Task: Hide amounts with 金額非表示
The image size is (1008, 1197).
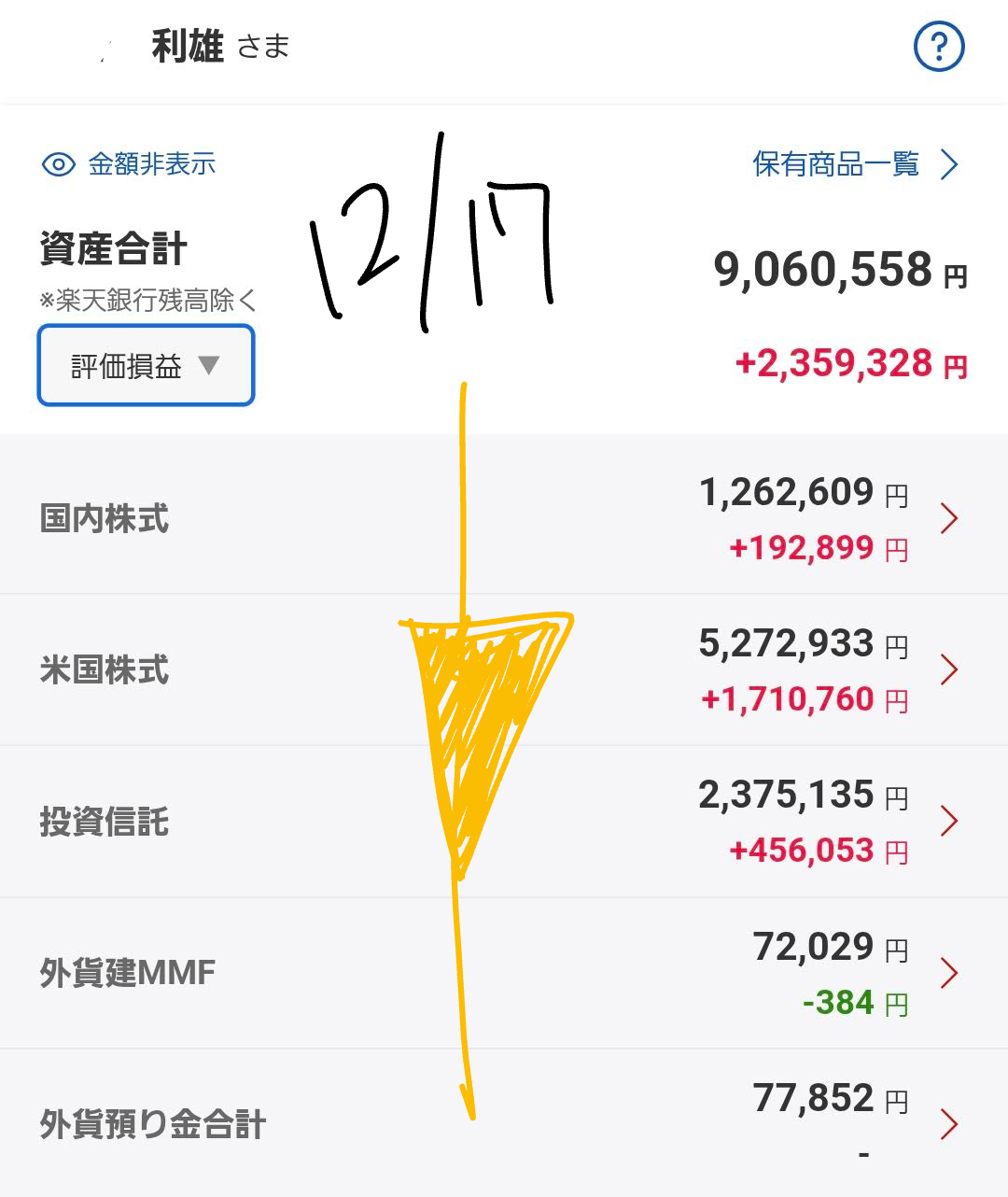Action: (130, 165)
